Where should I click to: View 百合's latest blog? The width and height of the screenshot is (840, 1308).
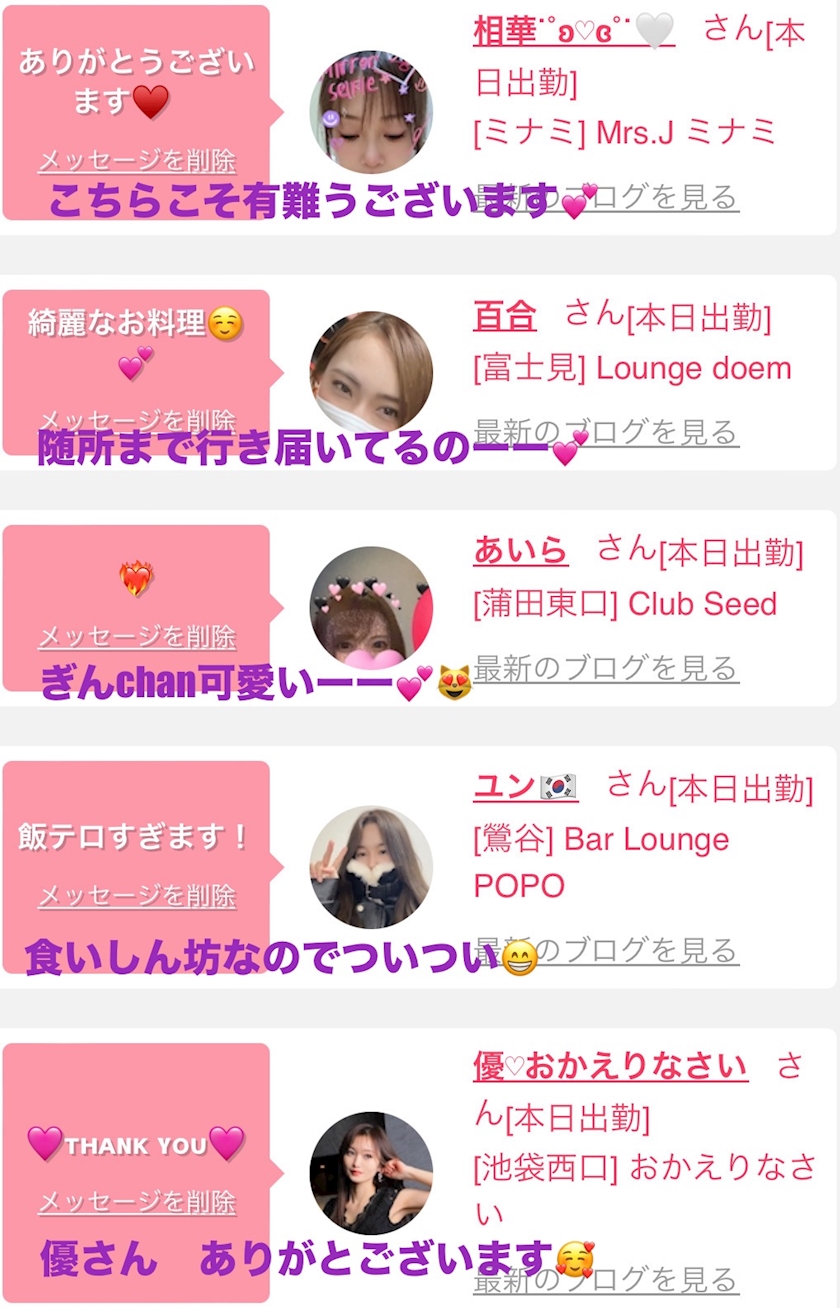[x=606, y=433]
